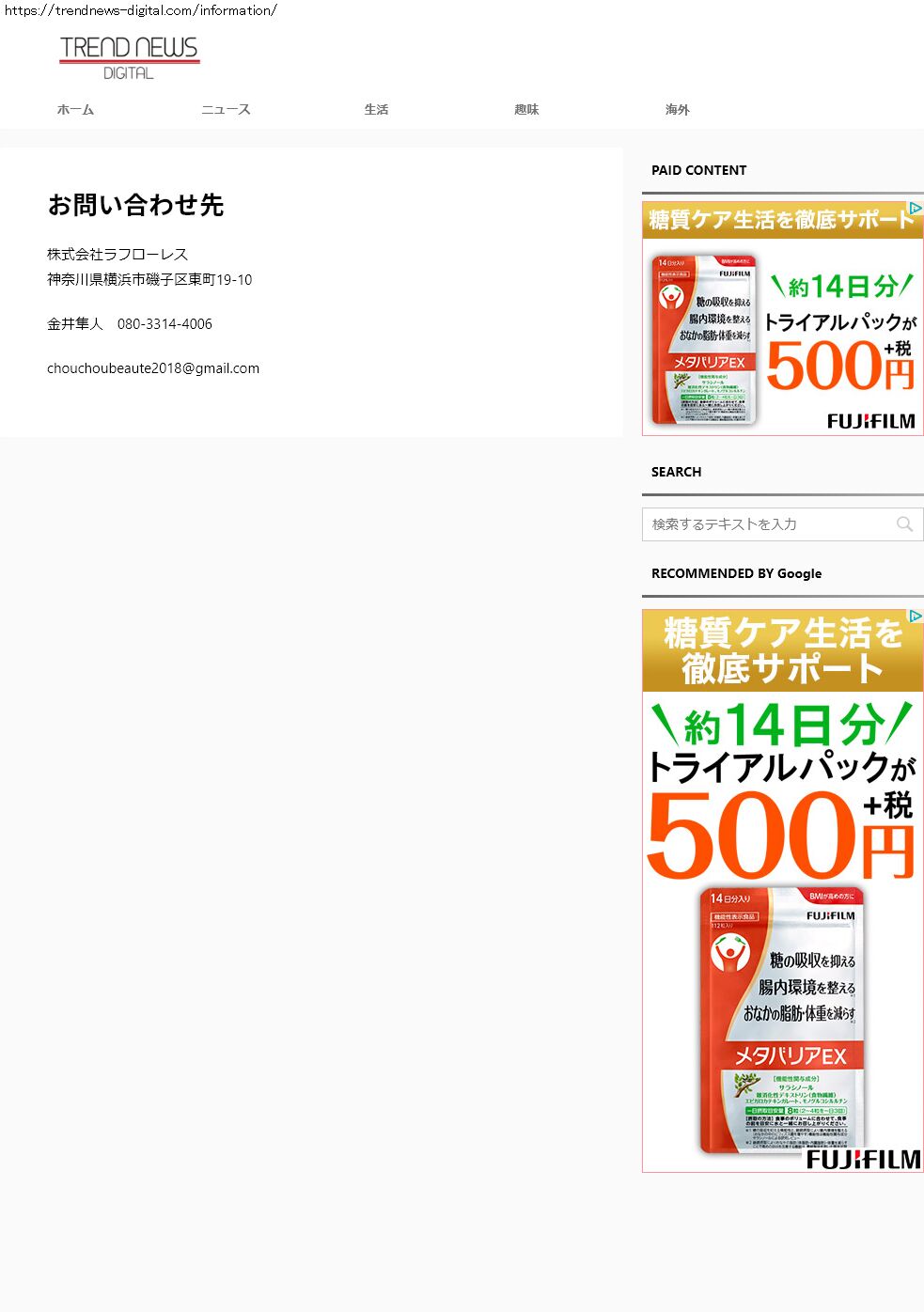The width and height of the screenshot is (924, 1312).
Task: Open the tall Fujifilm ad under Recommended
Action: coord(782,893)
